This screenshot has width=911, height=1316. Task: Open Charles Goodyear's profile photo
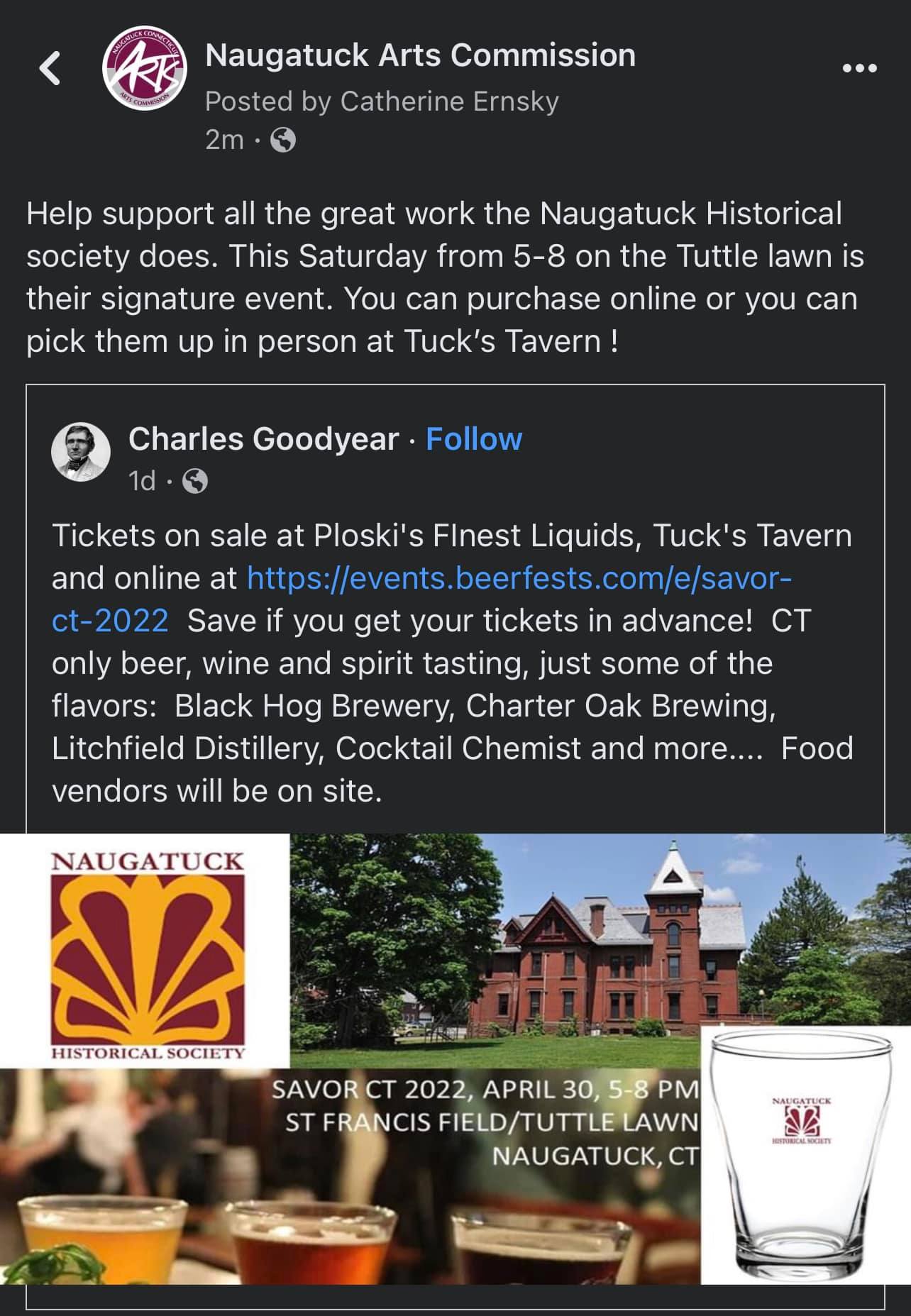pyautogui.click(x=81, y=452)
